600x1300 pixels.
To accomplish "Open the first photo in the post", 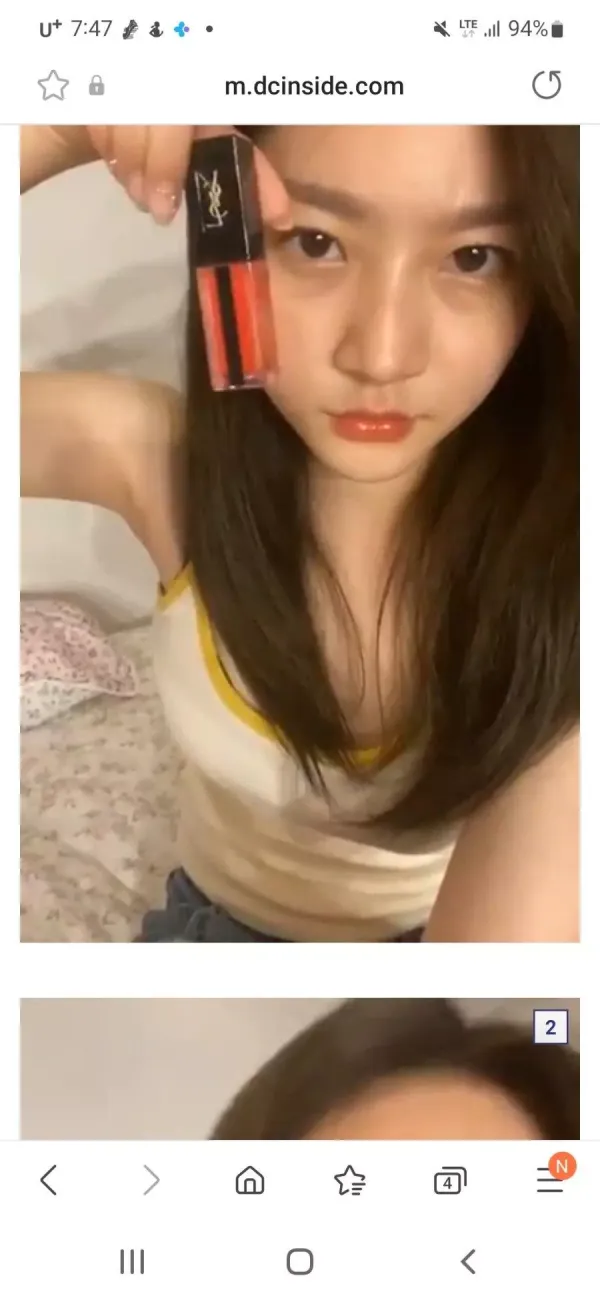I will pyautogui.click(x=300, y=533).
